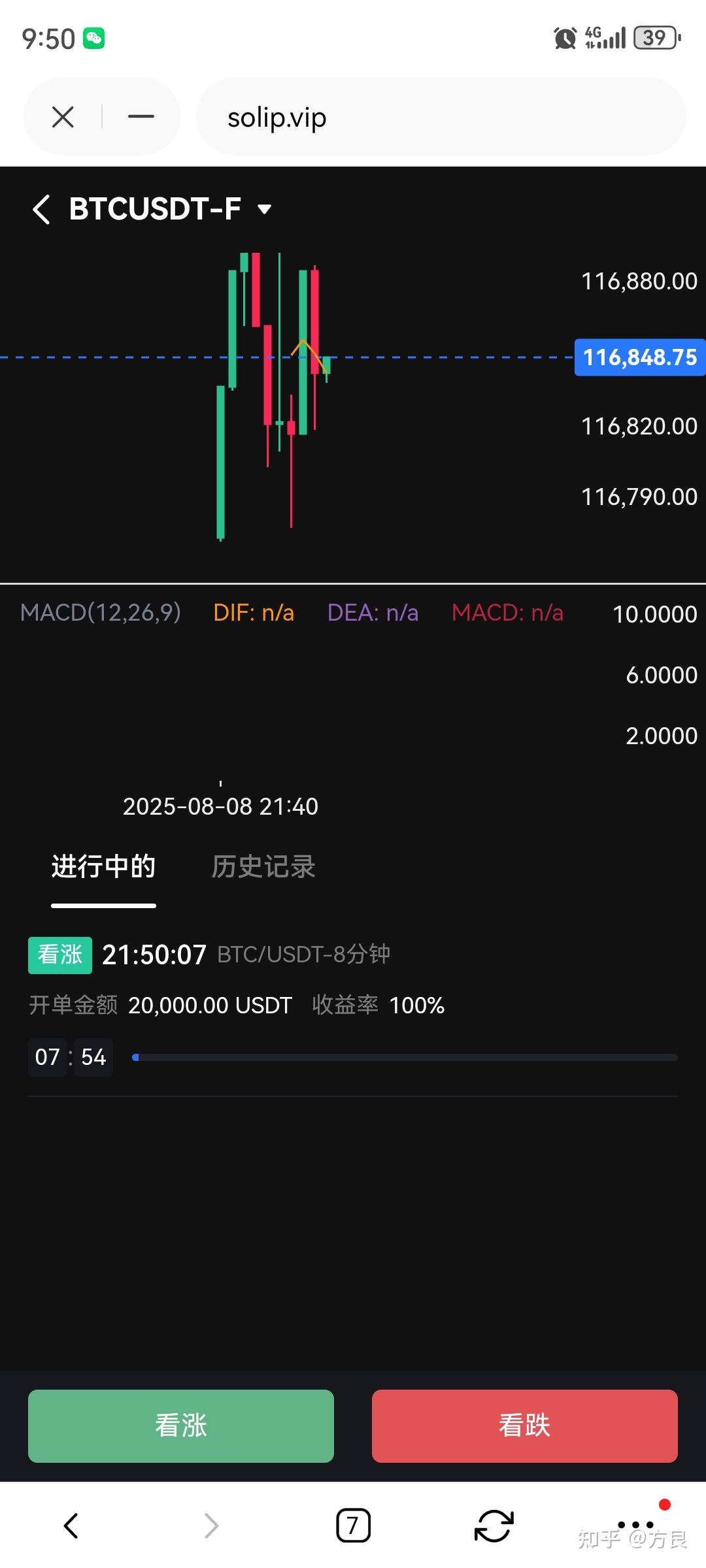The image size is (706, 1568).
Task: Click the DIF: n/a indicator value
Action: tap(253, 613)
